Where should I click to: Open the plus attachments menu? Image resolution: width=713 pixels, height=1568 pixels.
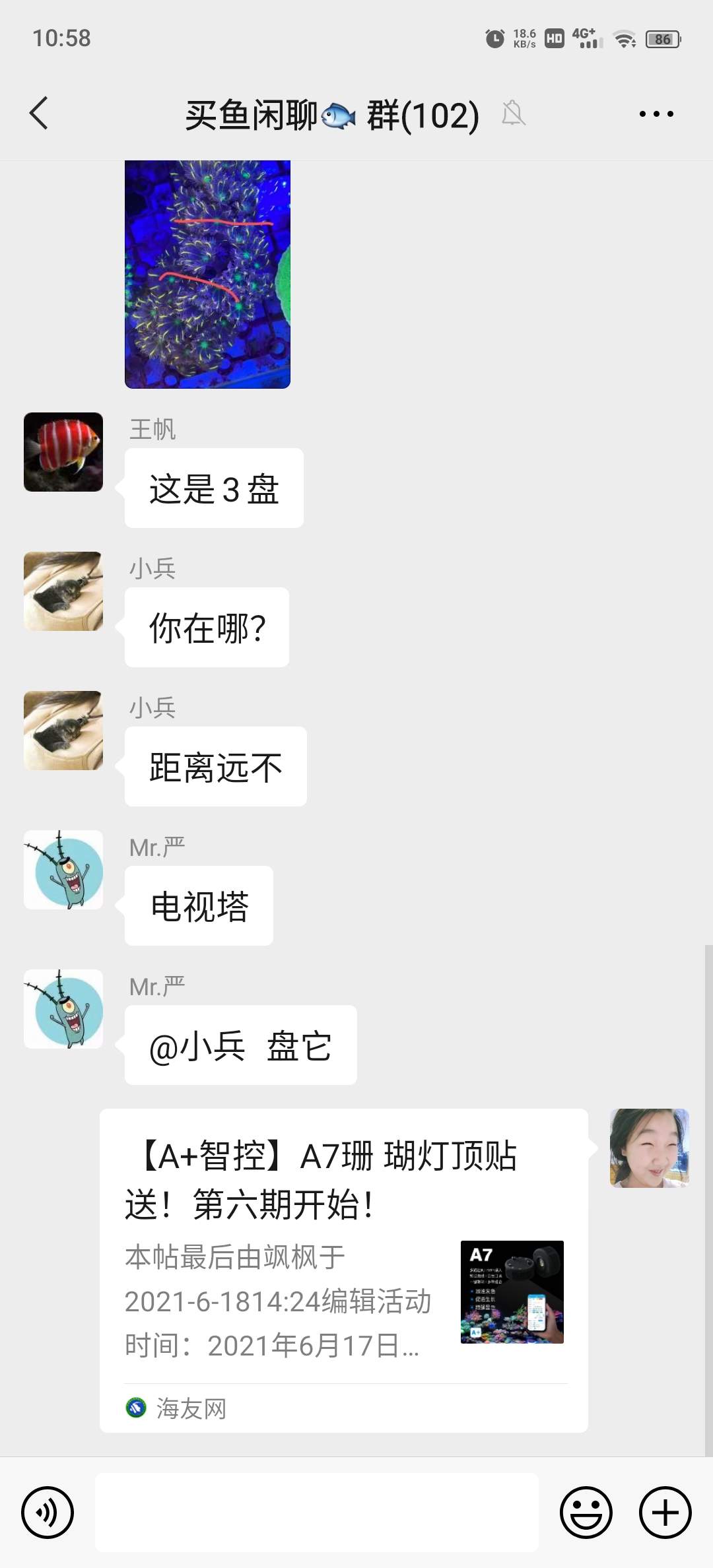(665, 1513)
